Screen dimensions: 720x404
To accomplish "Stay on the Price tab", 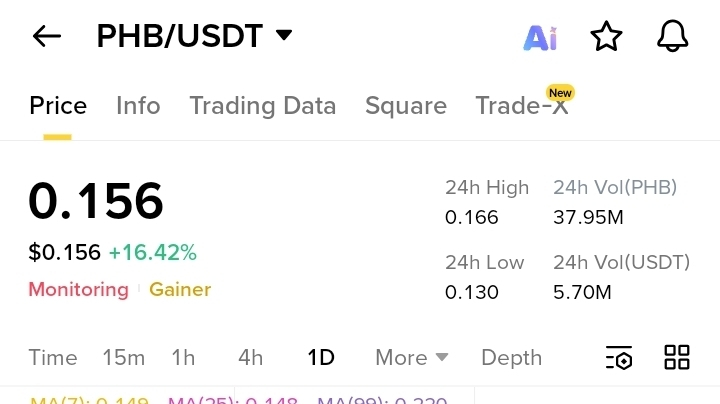I will [x=58, y=106].
